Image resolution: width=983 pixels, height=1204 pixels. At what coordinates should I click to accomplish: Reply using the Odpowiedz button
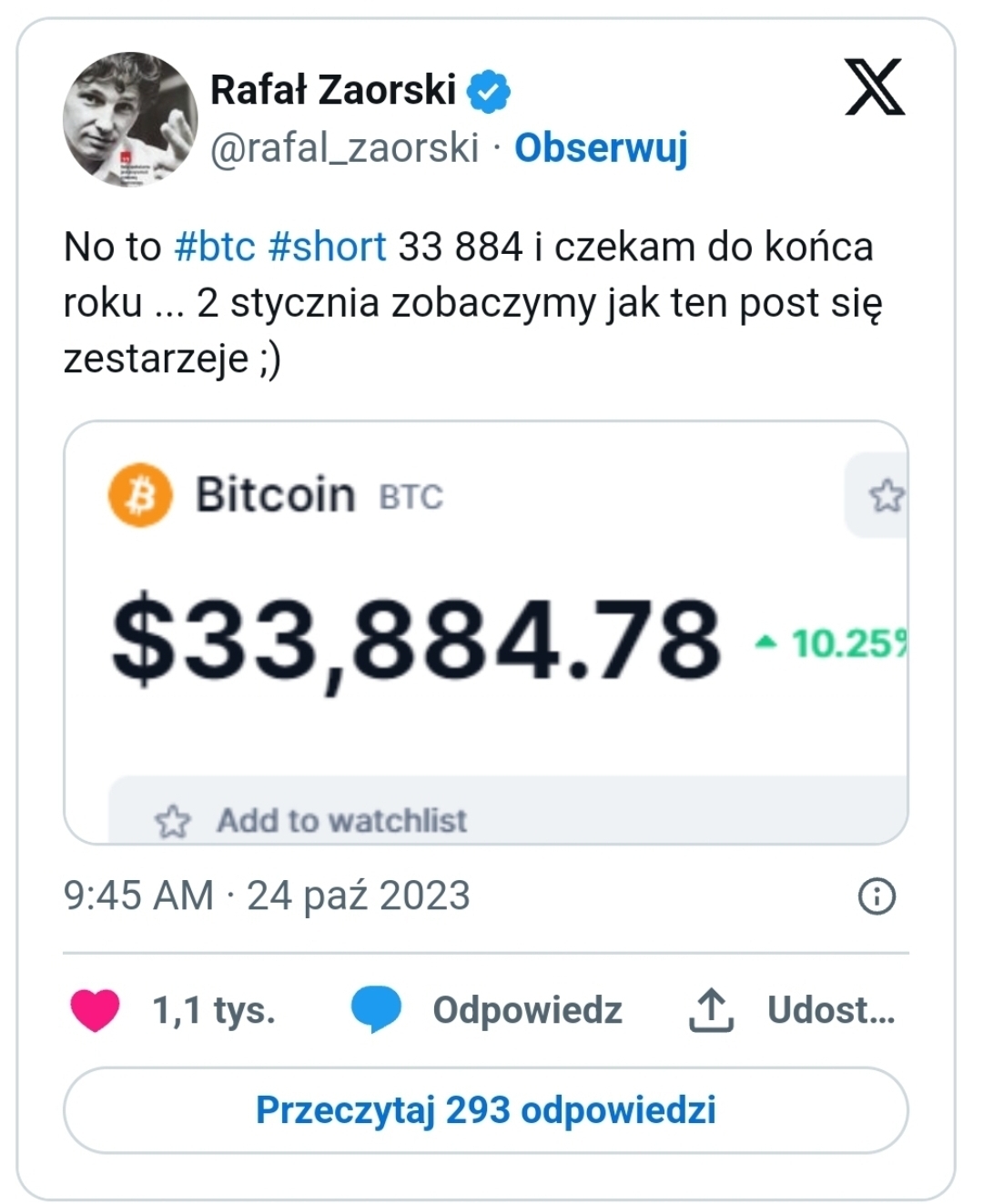coord(487,1010)
